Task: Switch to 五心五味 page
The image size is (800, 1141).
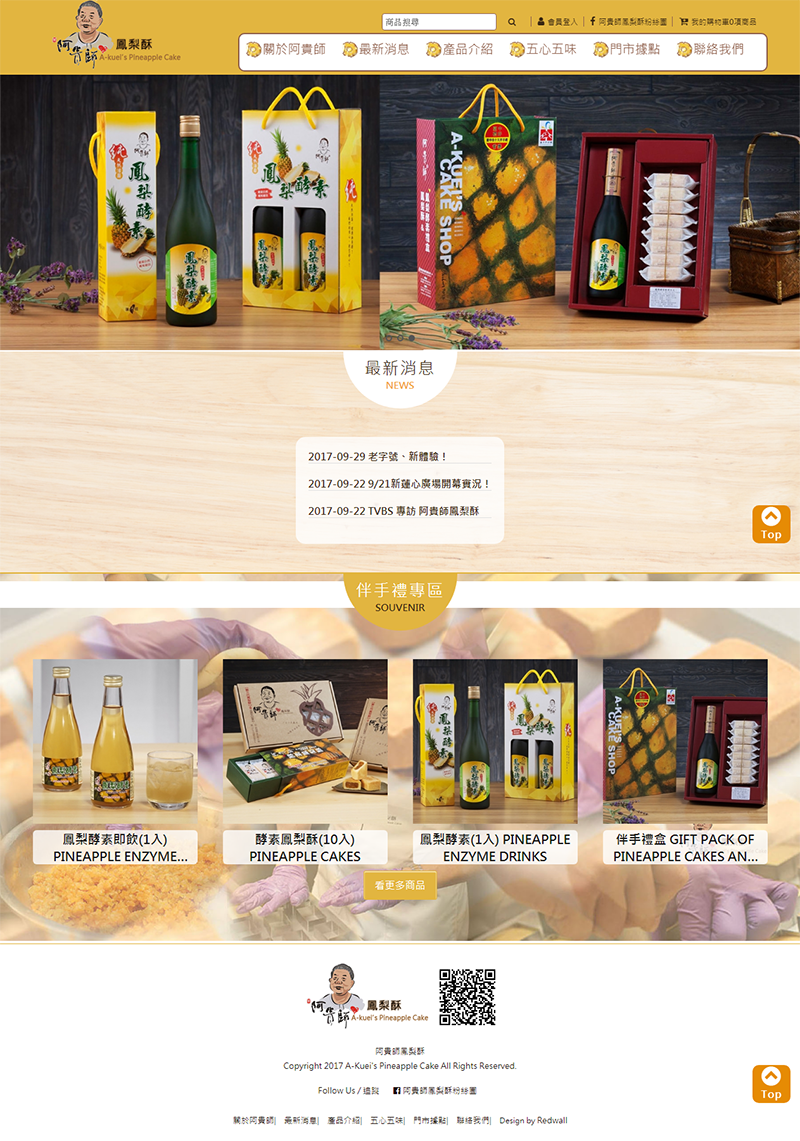Action: pos(543,49)
